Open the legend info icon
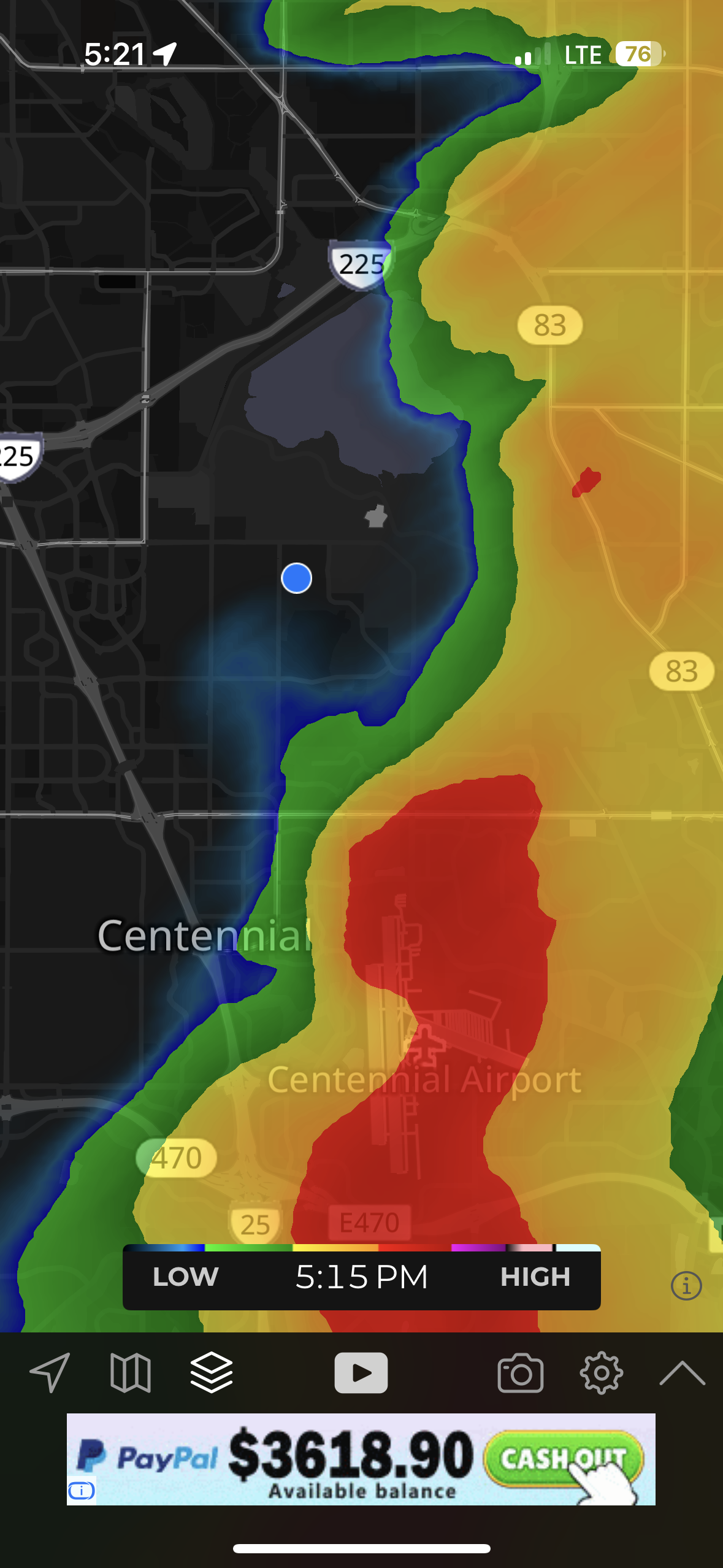The width and height of the screenshot is (723, 1568). click(x=686, y=1285)
